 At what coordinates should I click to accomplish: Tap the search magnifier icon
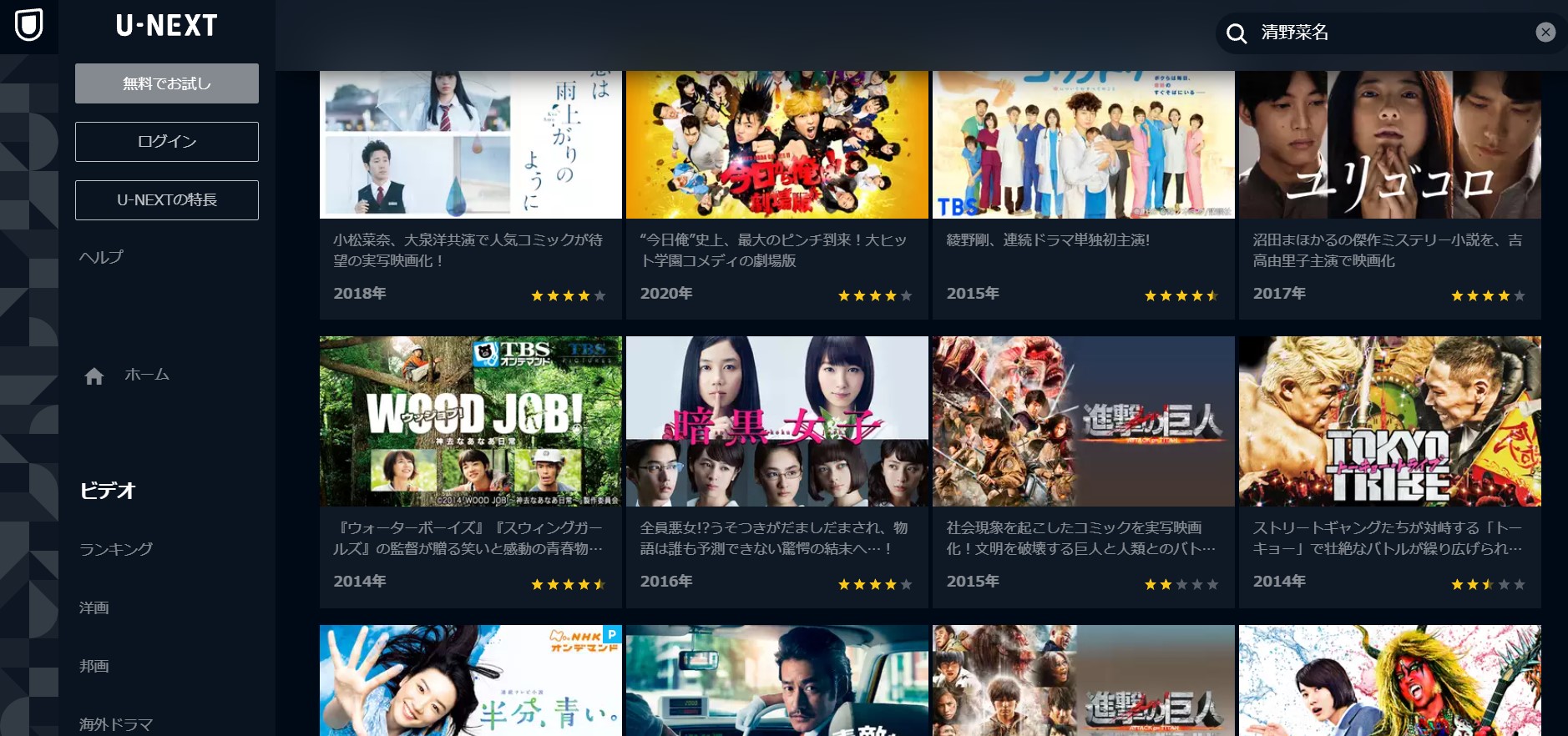click(x=1237, y=33)
